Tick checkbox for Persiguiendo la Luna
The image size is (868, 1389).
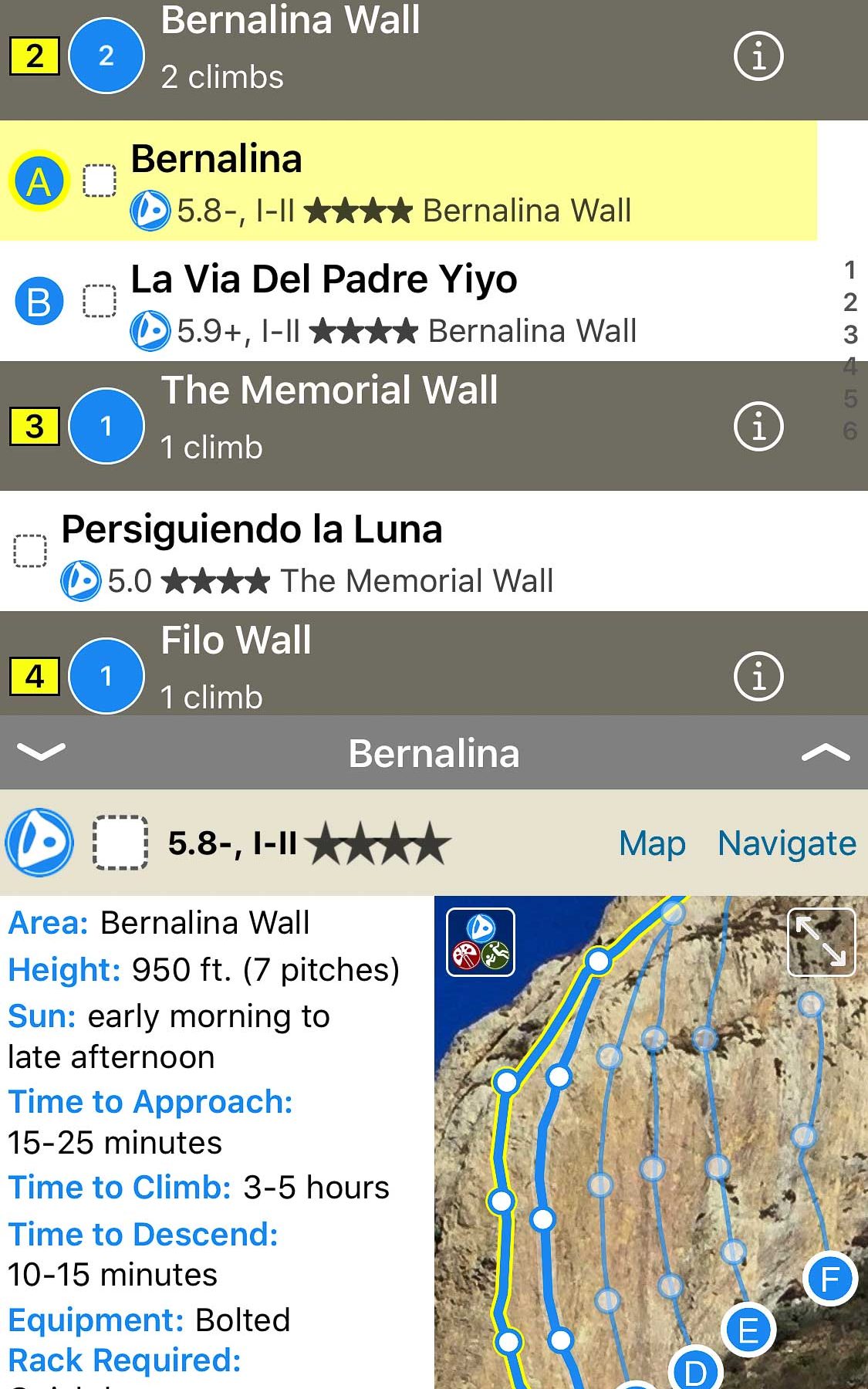click(x=30, y=551)
